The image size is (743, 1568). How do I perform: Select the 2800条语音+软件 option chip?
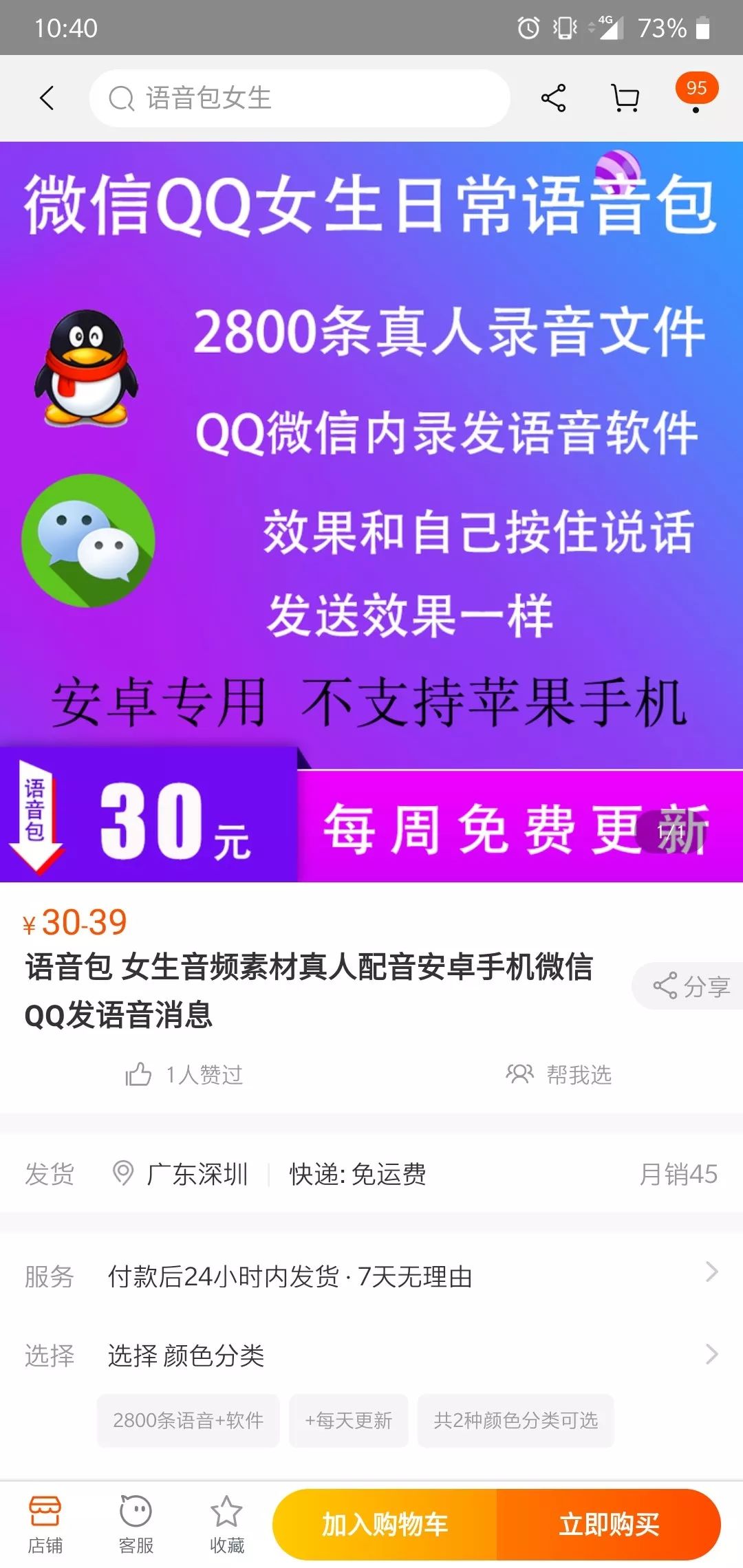tap(188, 1420)
